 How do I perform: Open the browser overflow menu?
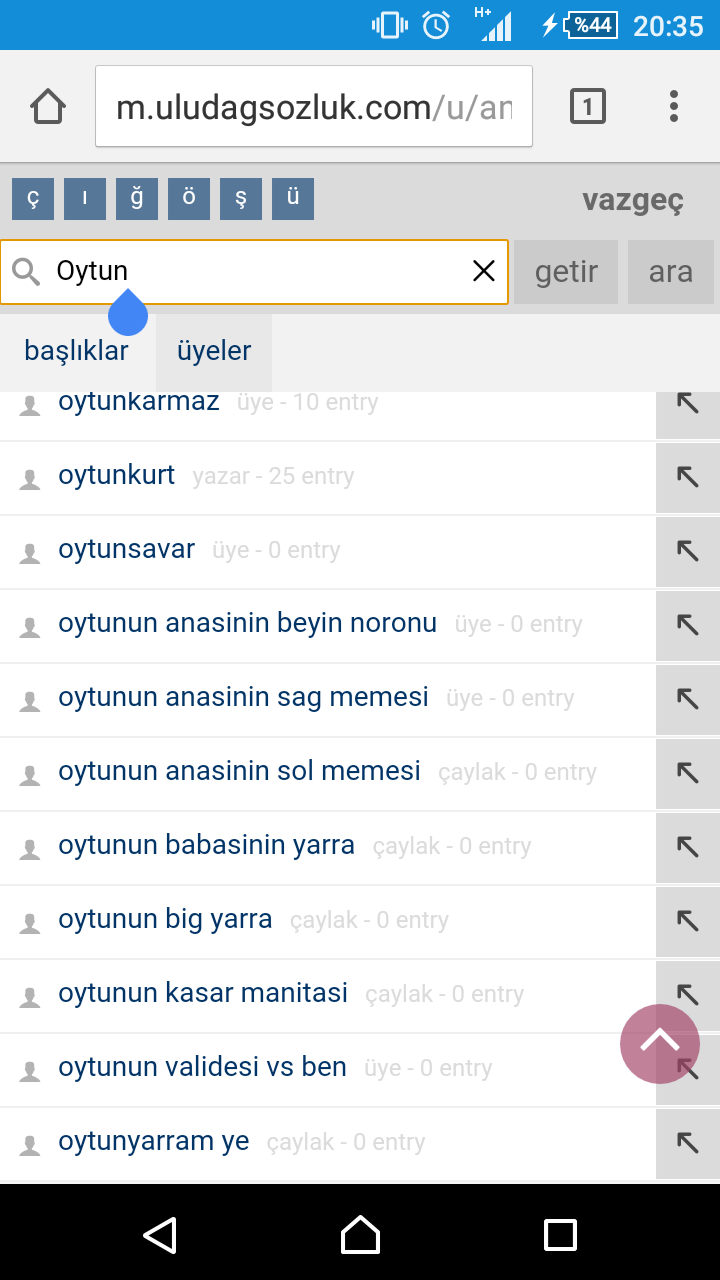(674, 106)
